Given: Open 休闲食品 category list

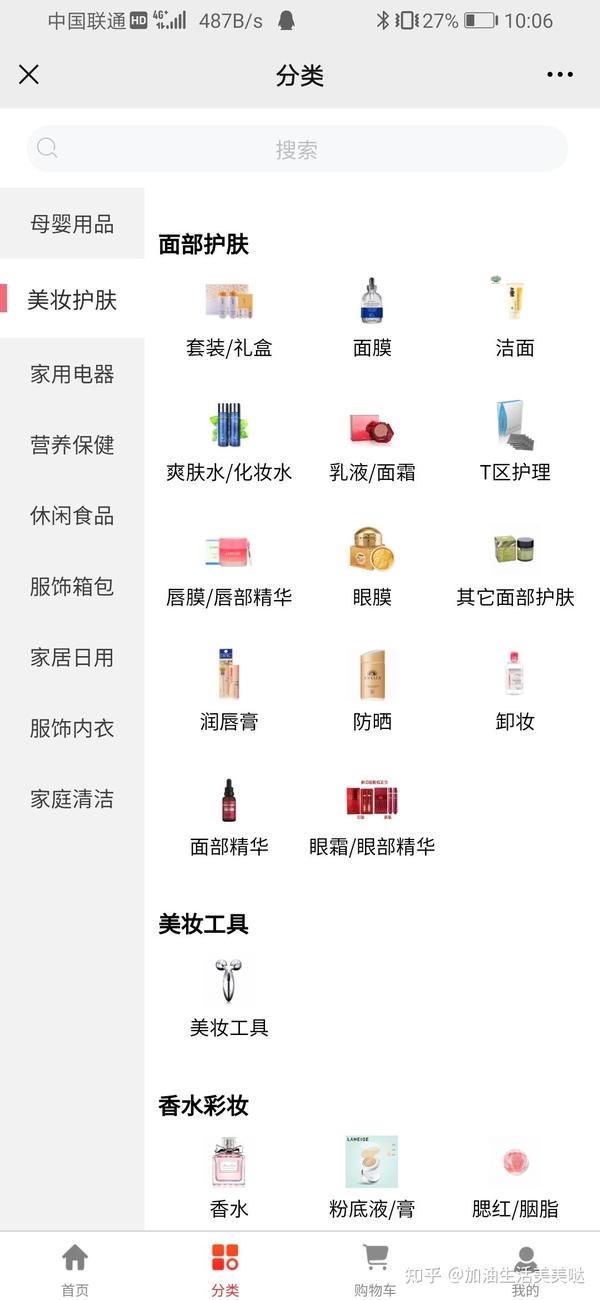Looking at the screenshot, I should click(x=72, y=516).
